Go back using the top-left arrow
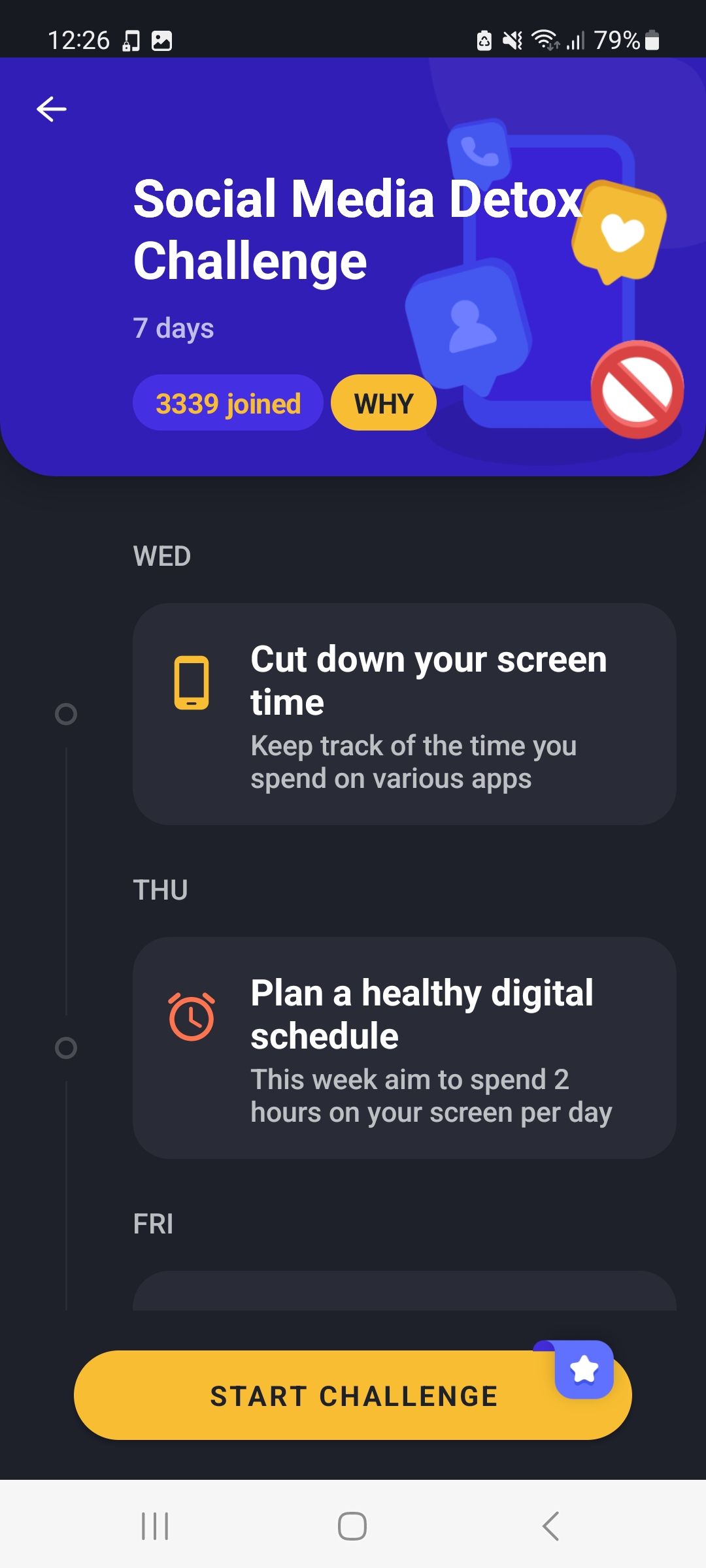 [x=52, y=109]
